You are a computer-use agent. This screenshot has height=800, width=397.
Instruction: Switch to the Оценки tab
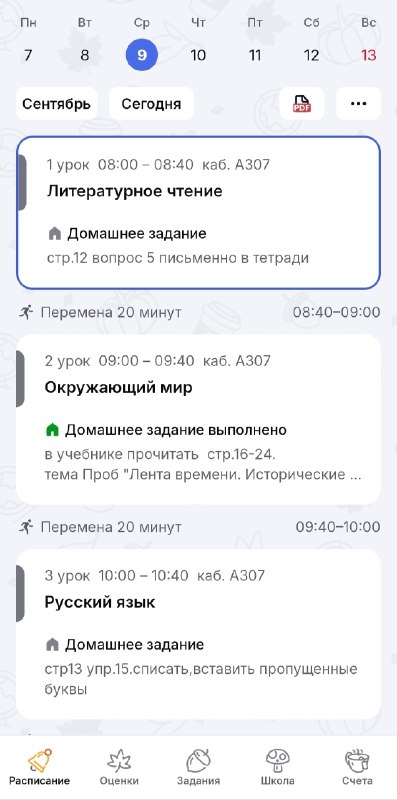coord(119,767)
